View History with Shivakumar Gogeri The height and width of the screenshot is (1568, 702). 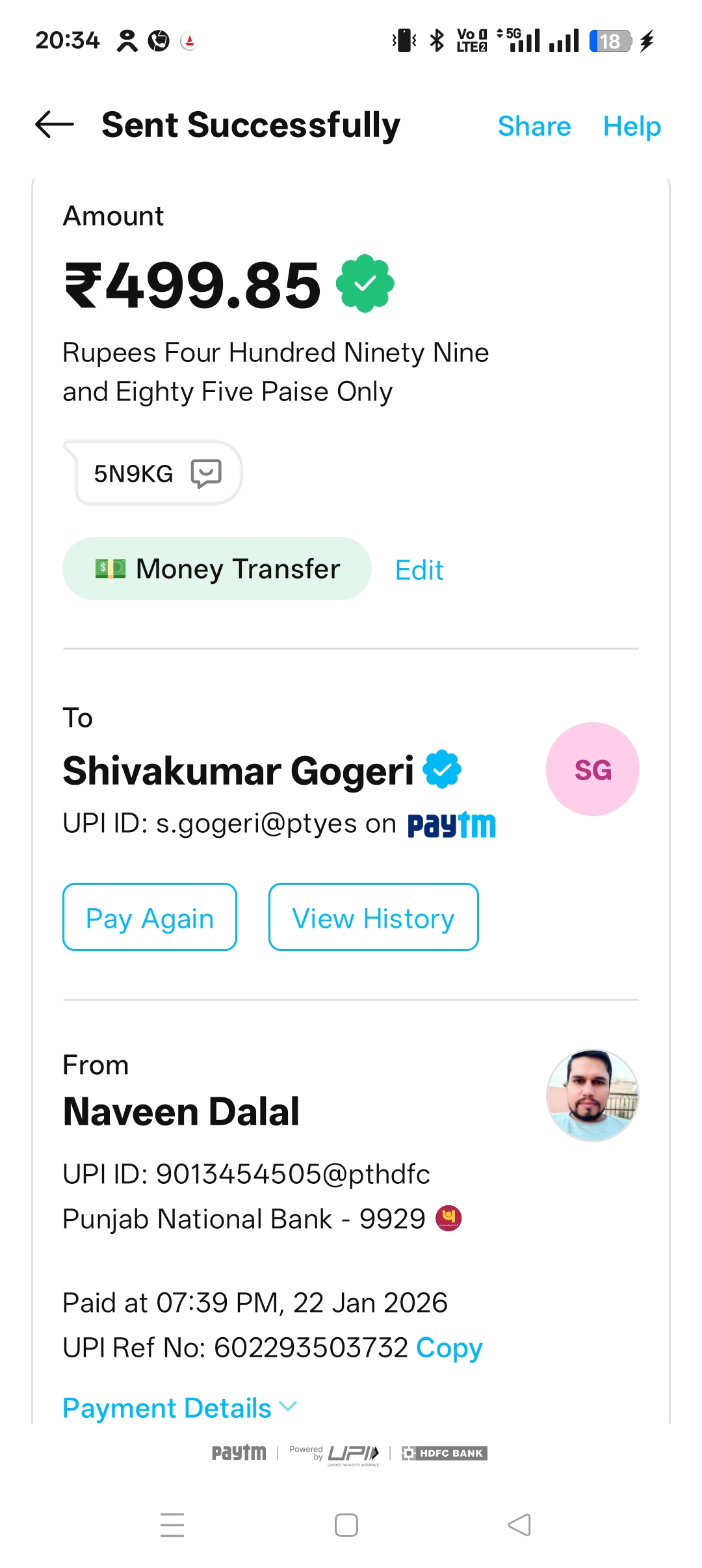(x=374, y=917)
